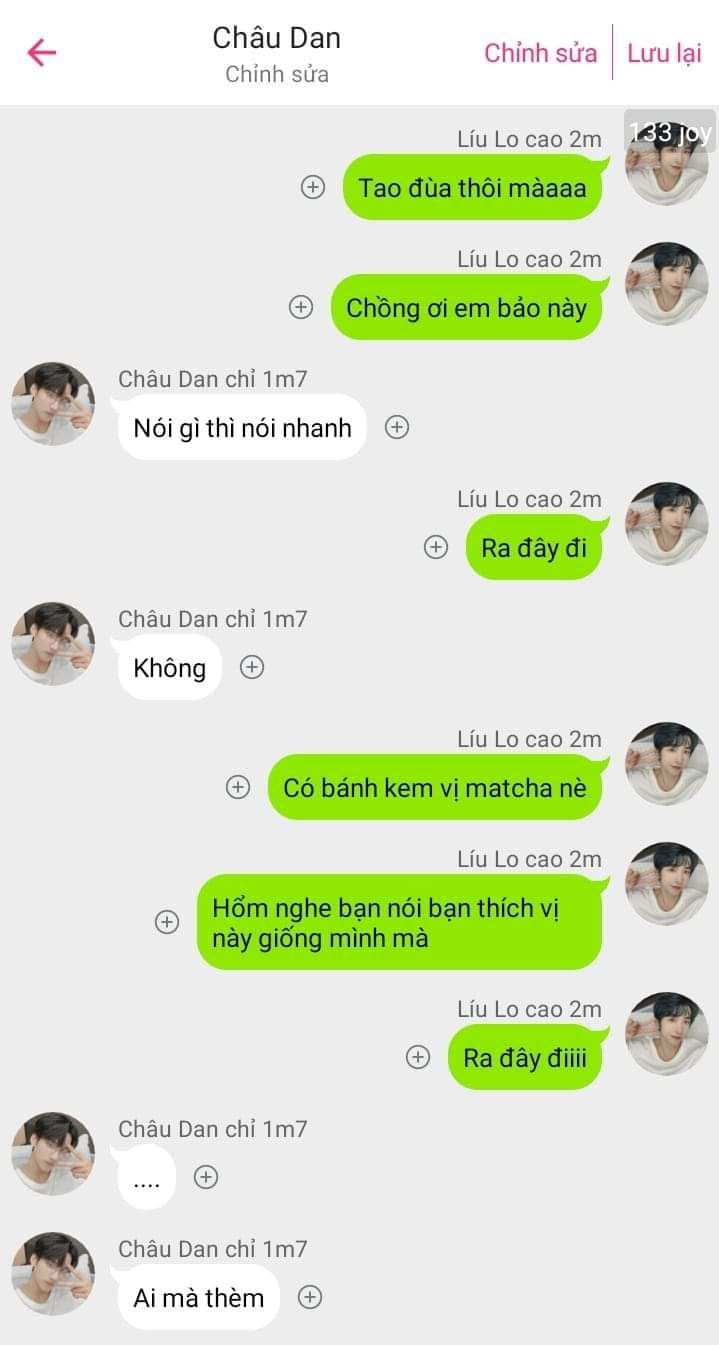Go back using the pink arrow
719x1345 pixels.
point(42,52)
